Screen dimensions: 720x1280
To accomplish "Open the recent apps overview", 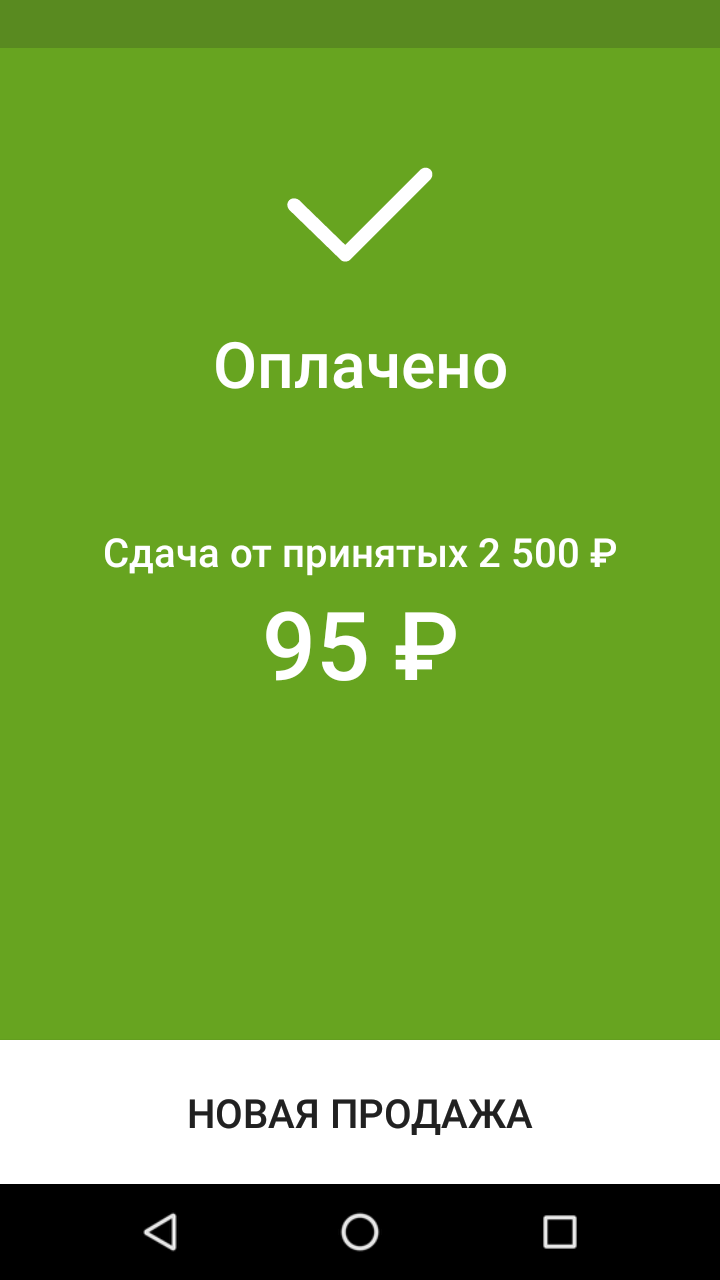I will point(559,1231).
